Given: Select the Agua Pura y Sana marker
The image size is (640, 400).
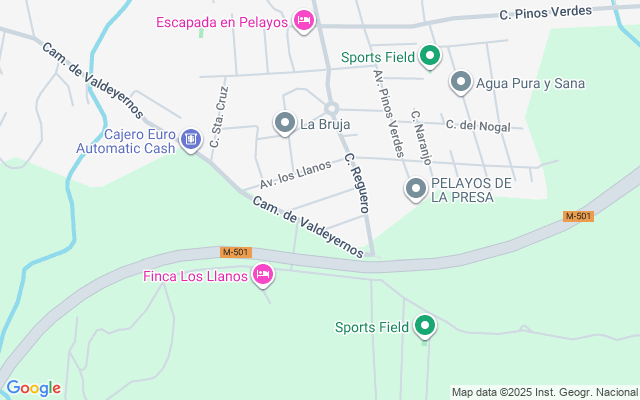Looking at the screenshot, I should pyautogui.click(x=460, y=82).
